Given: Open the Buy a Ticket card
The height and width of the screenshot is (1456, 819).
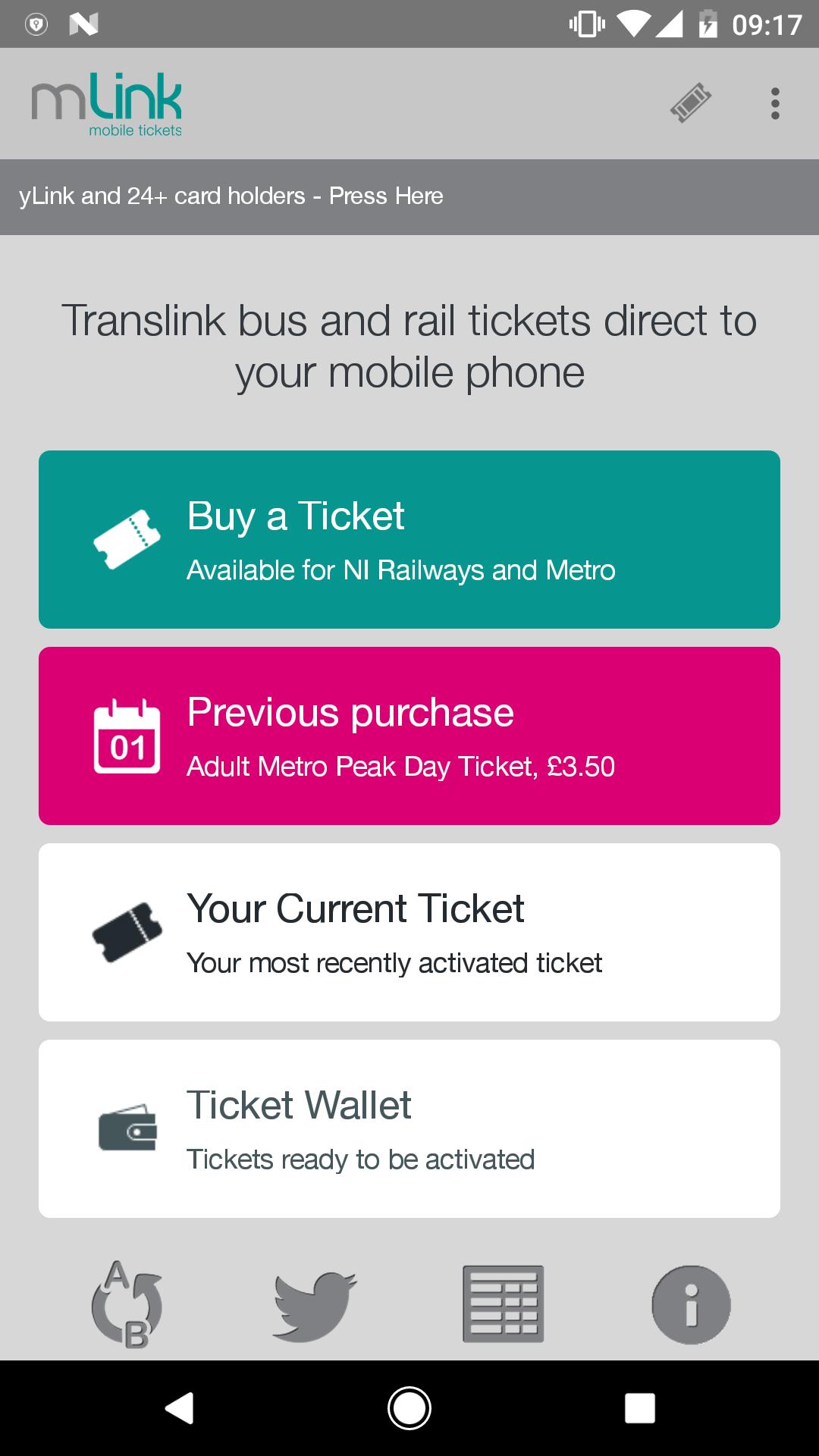Looking at the screenshot, I should (409, 539).
